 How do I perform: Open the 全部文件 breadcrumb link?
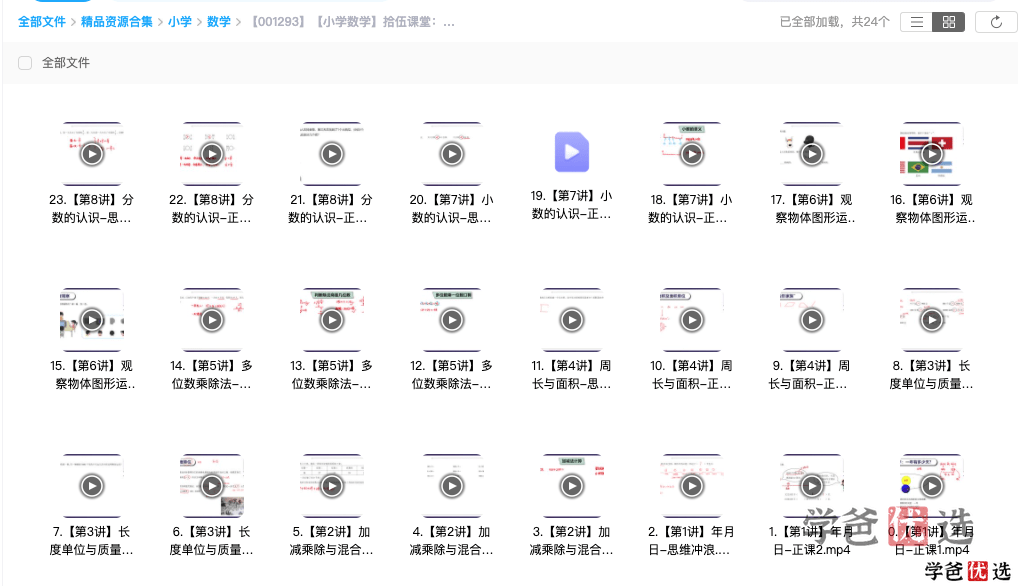pyautogui.click(x=42, y=21)
